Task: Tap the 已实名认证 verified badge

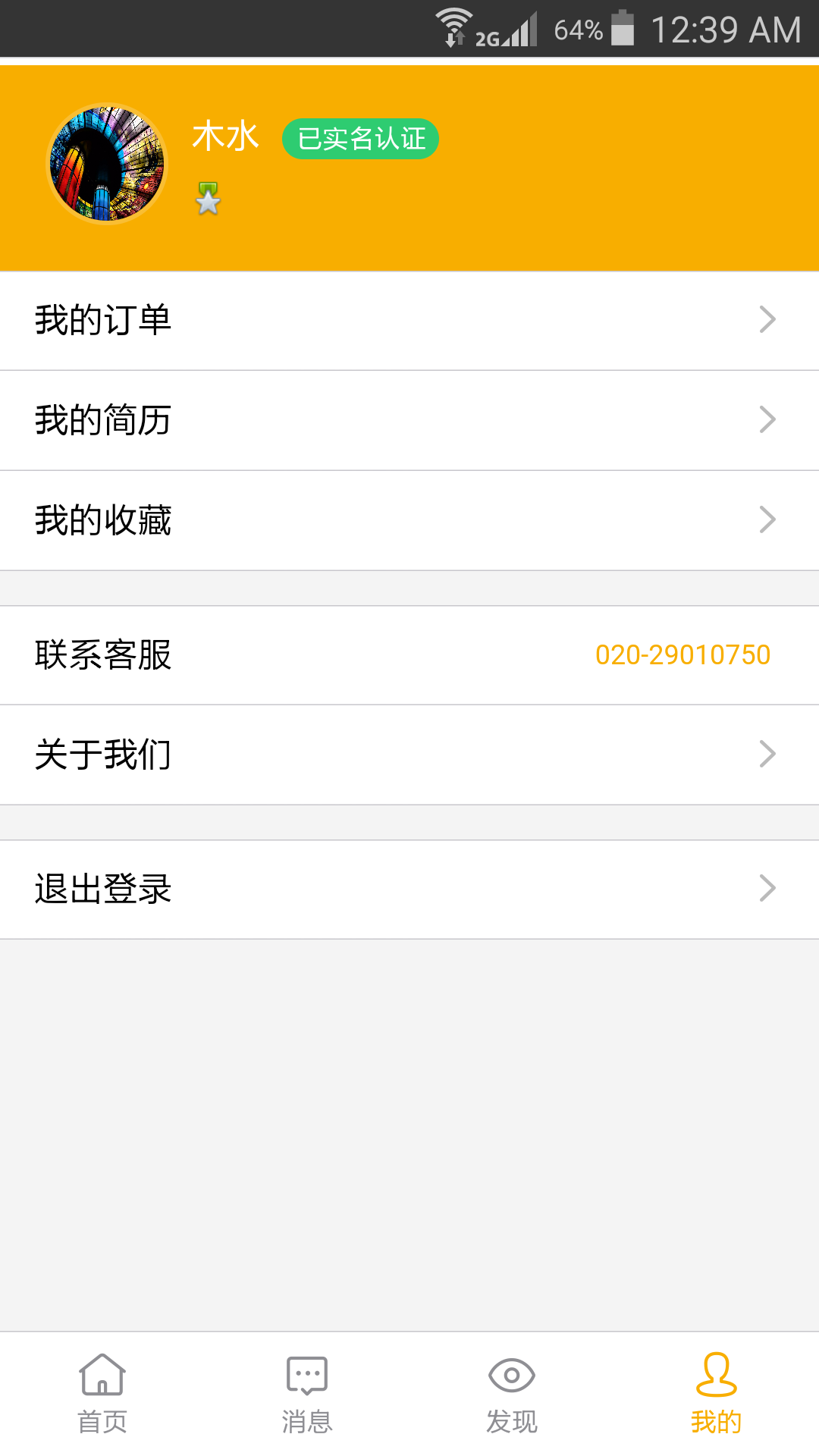Action: 360,139
